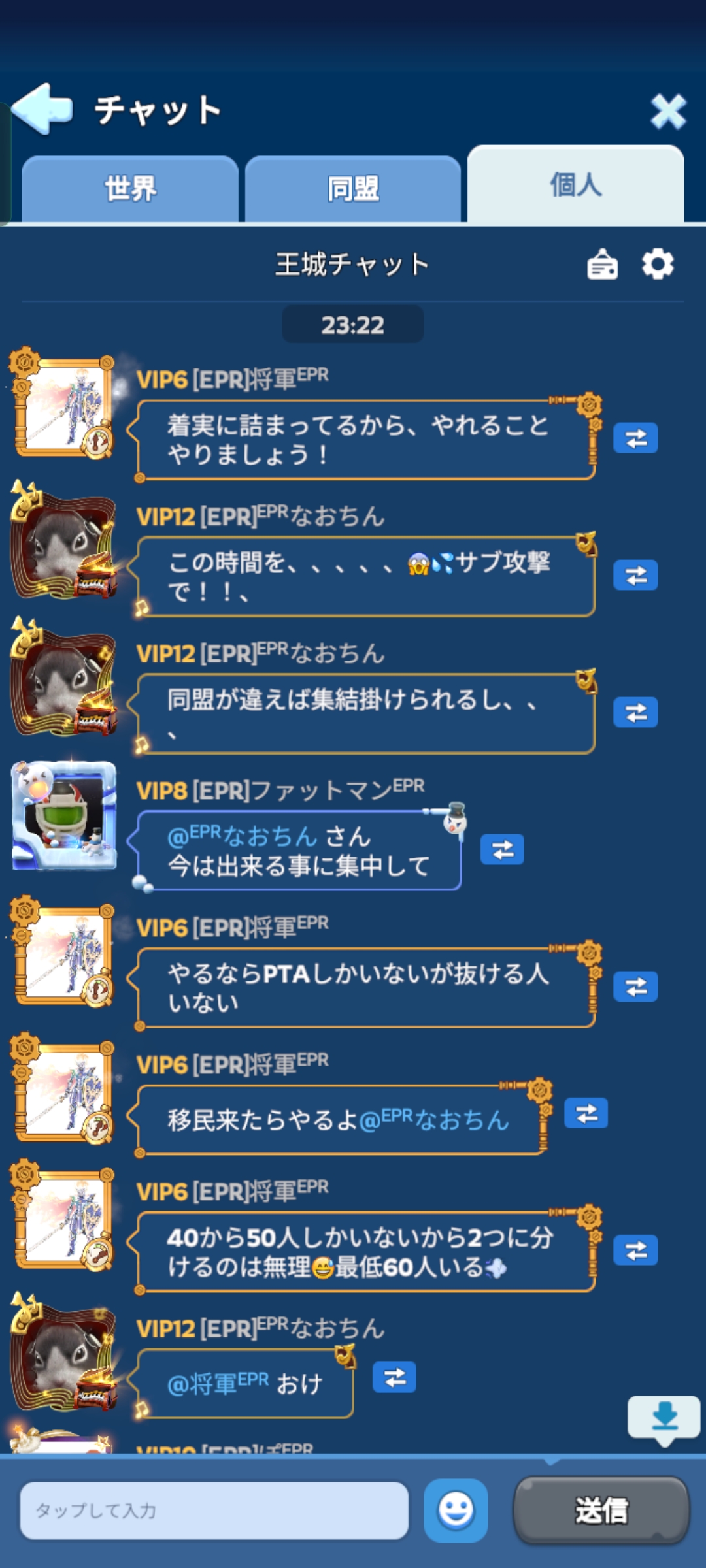Open ファットマンEPR's profile avatar

point(64,815)
